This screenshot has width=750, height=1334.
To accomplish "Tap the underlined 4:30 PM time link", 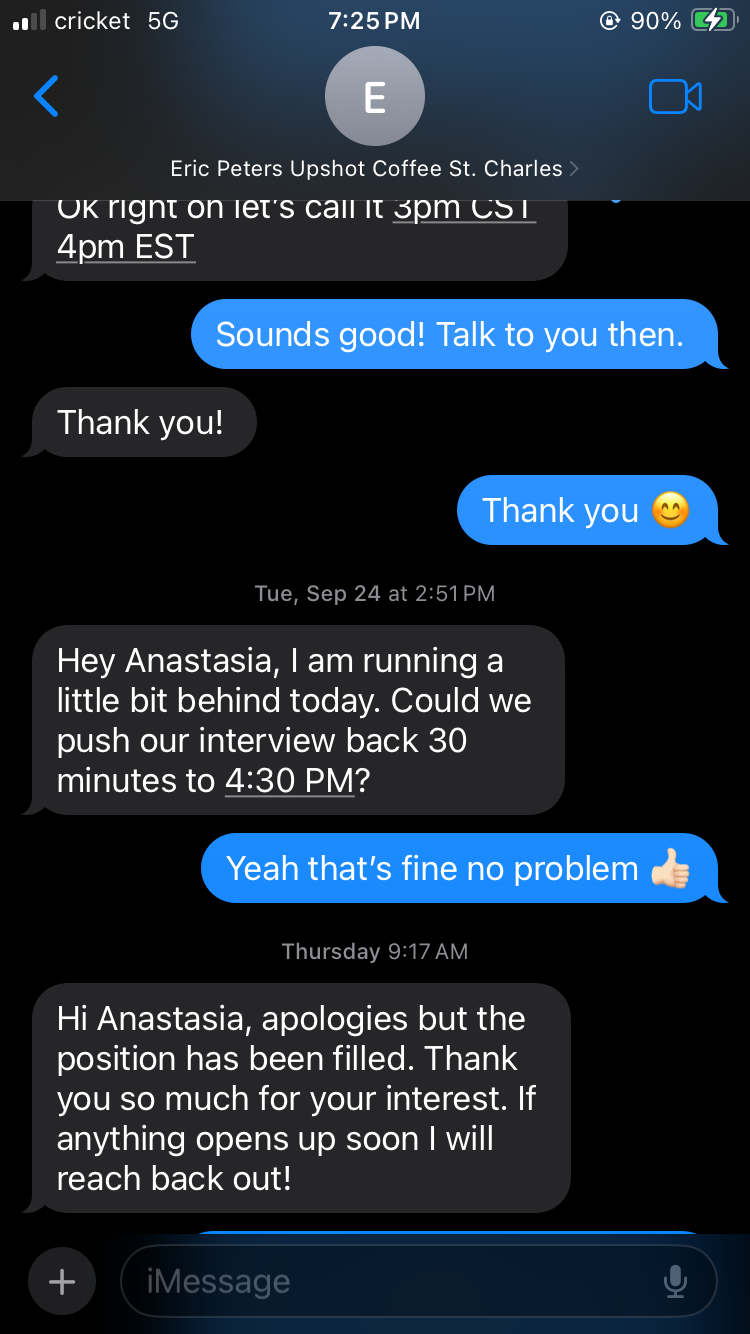I will pyautogui.click(x=289, y=781).
